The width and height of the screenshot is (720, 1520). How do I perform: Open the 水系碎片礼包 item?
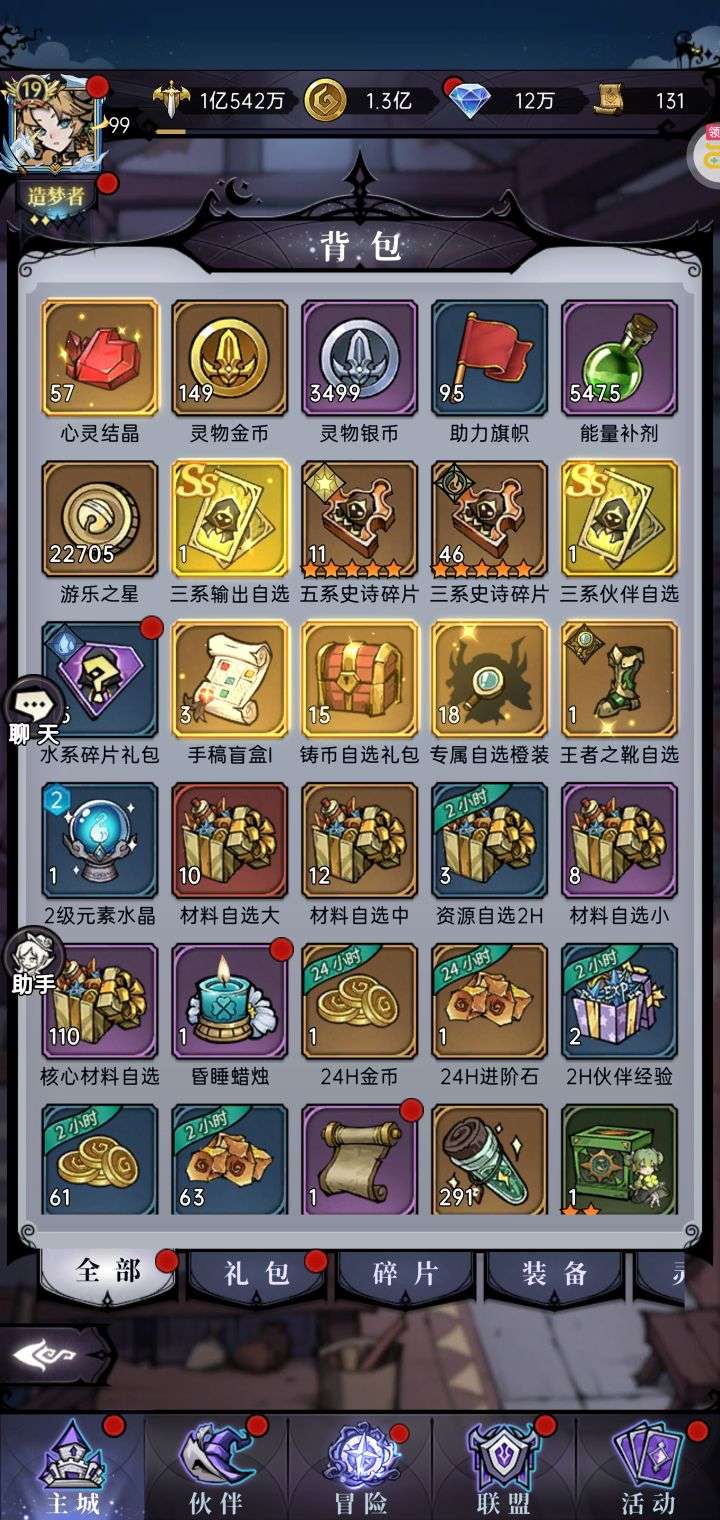coord(100,679)
